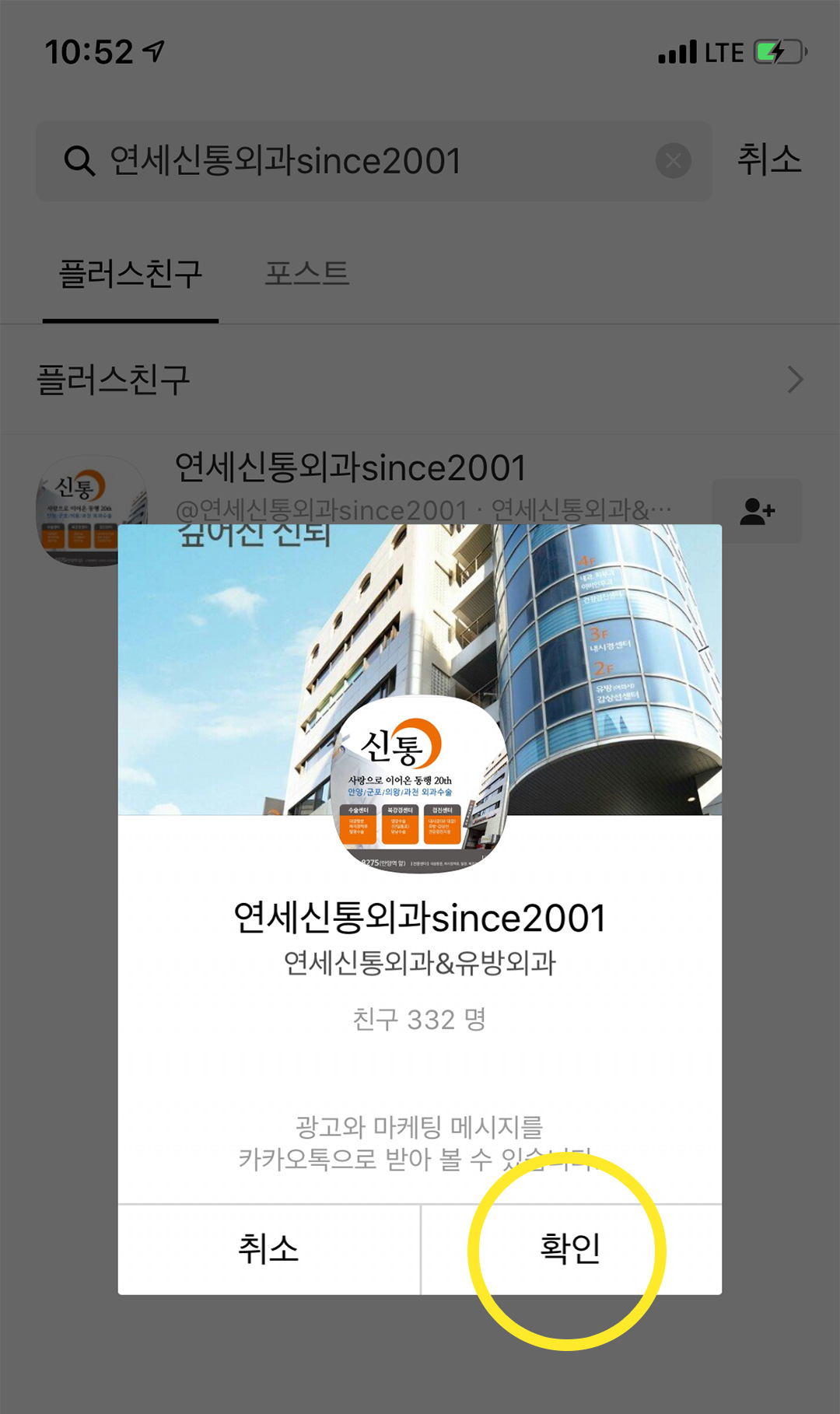Dismiss the dialog with 취소 button

pos(268,1249)
